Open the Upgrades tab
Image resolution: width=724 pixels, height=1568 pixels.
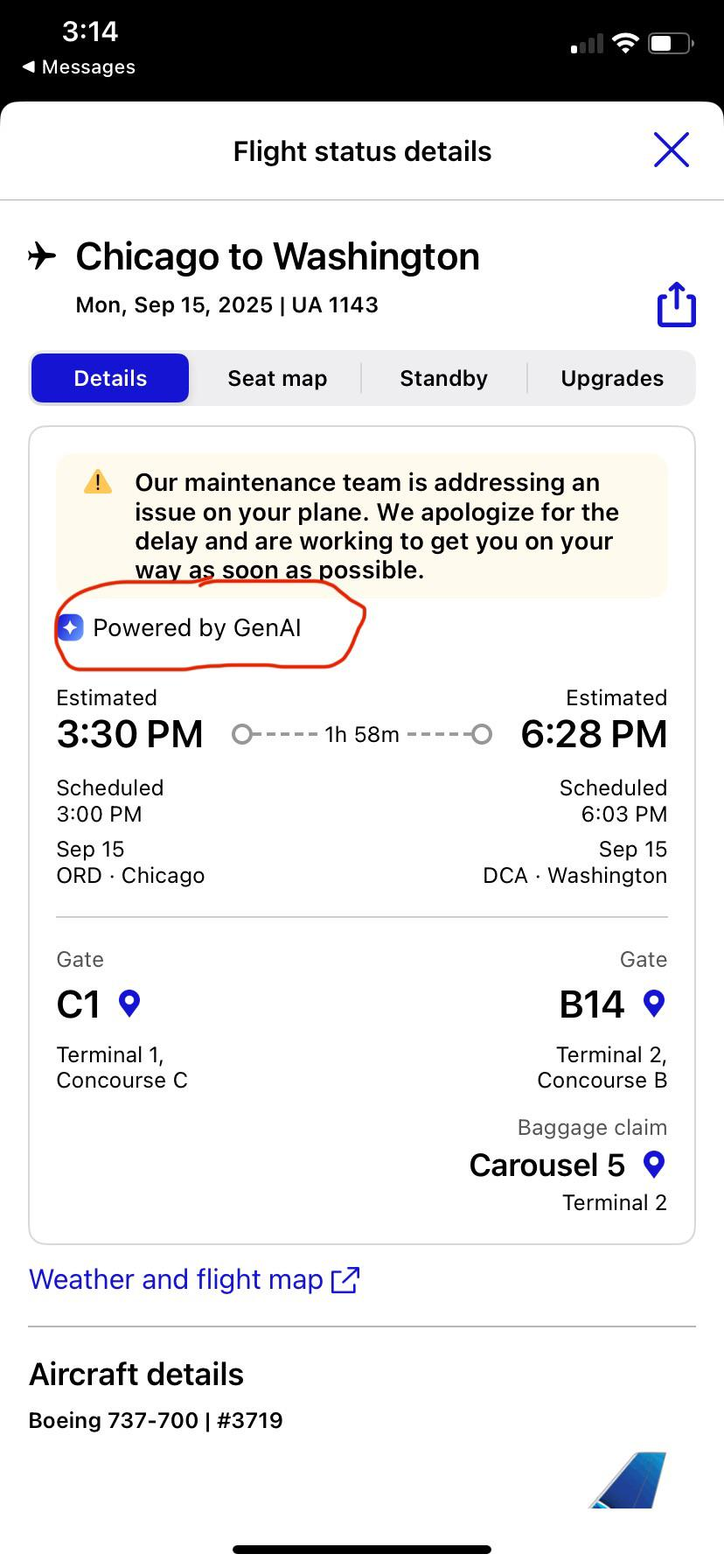tap(612, 378)
